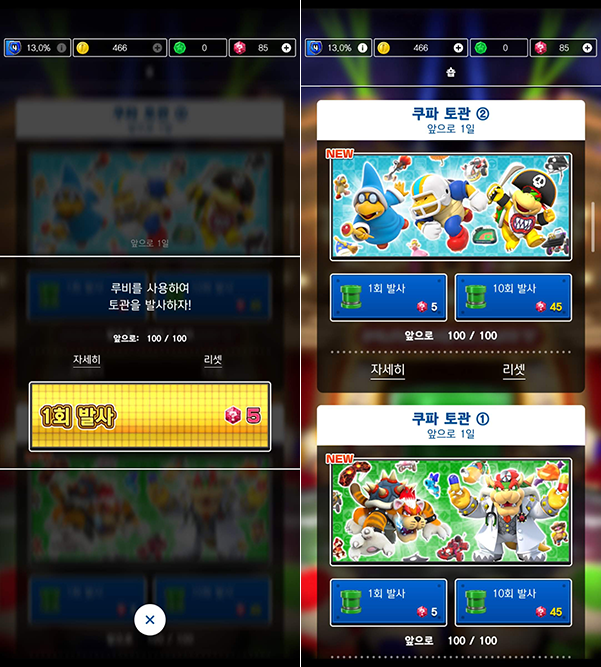Fire the yellow 1회 발사 button in the dialog
Screen dimensions: 601x667
(150, 415)
